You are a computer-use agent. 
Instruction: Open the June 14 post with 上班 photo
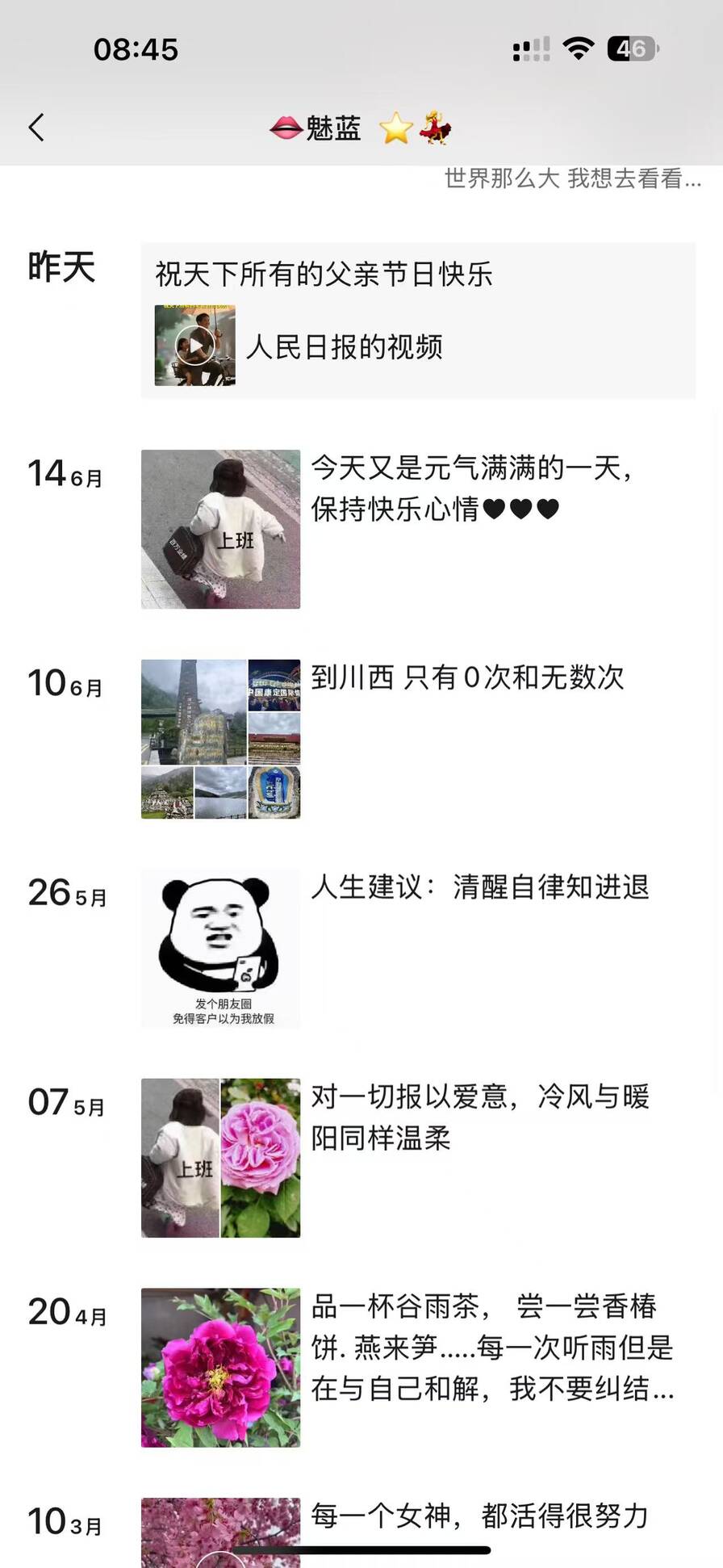[x=220, y=529]
